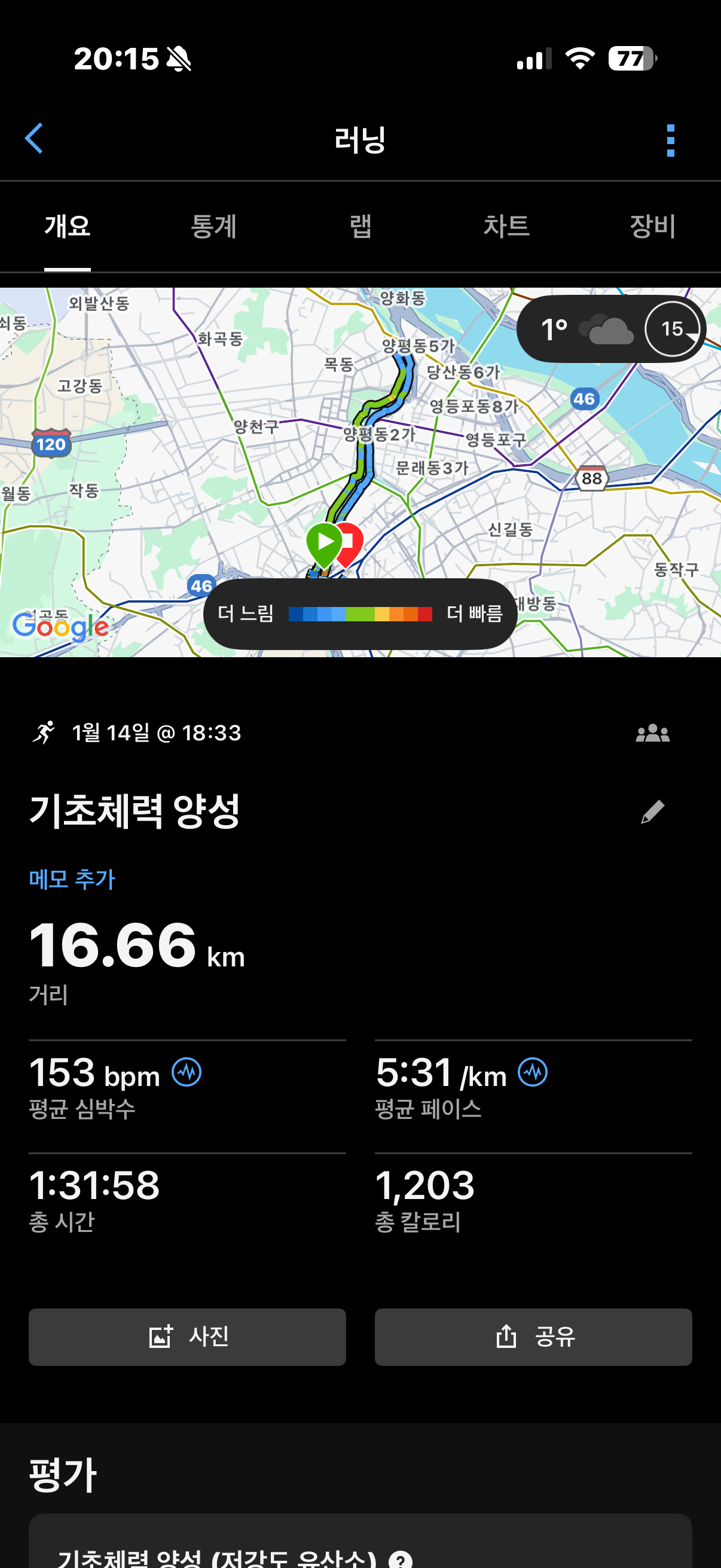Tap the circular 15 timer indicator on the map

tap(671, 329)
